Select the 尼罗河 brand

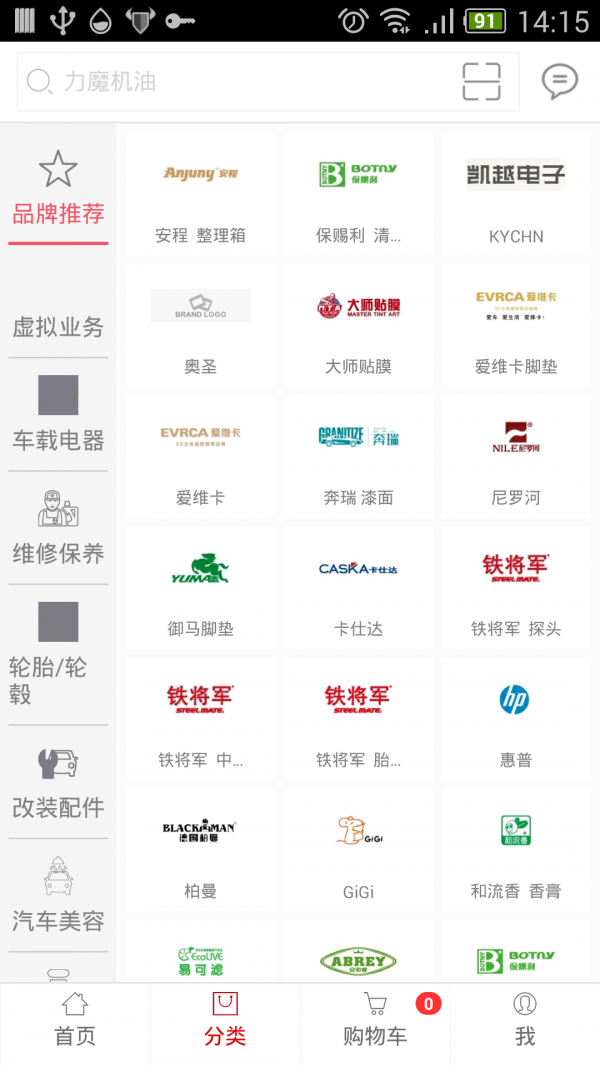516,458
